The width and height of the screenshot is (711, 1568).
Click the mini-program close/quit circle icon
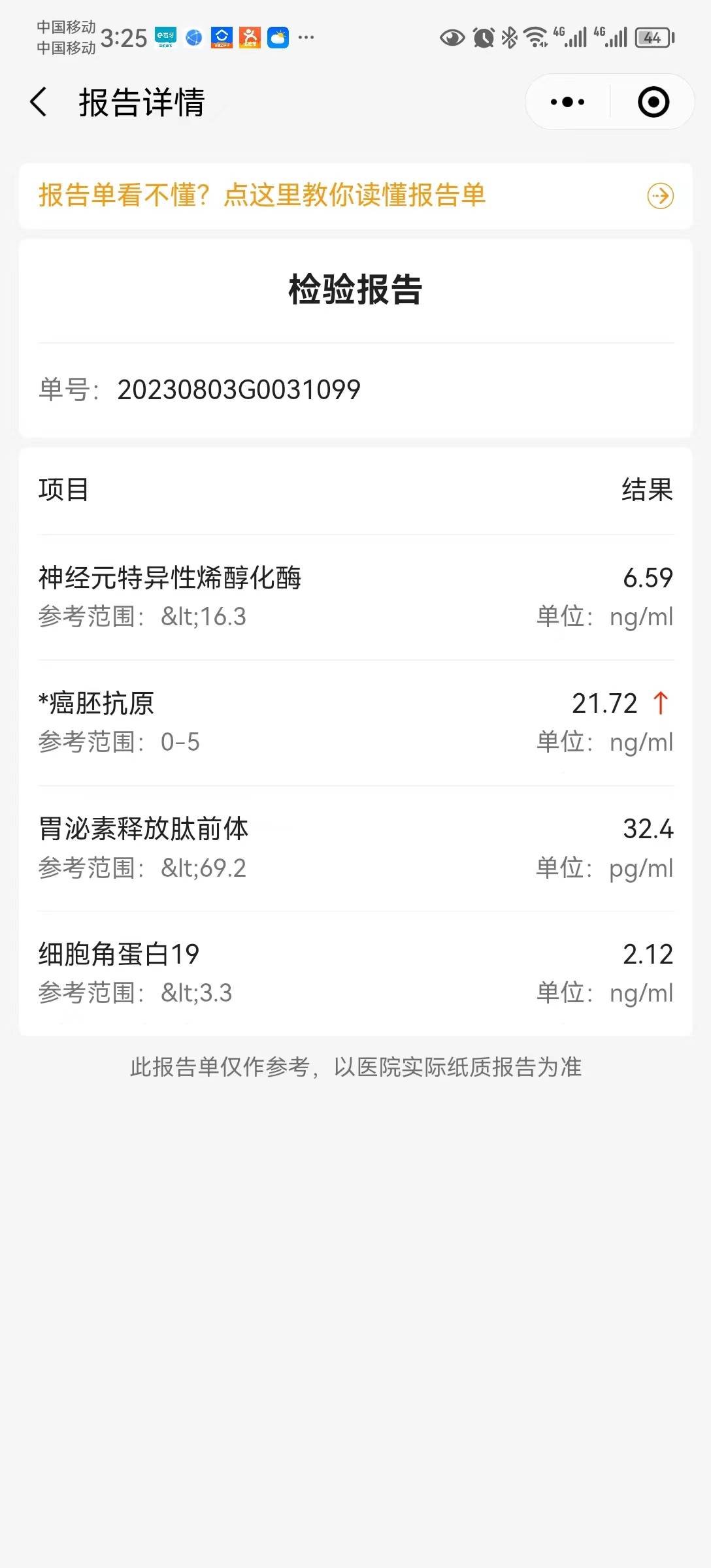pos(653,102)
